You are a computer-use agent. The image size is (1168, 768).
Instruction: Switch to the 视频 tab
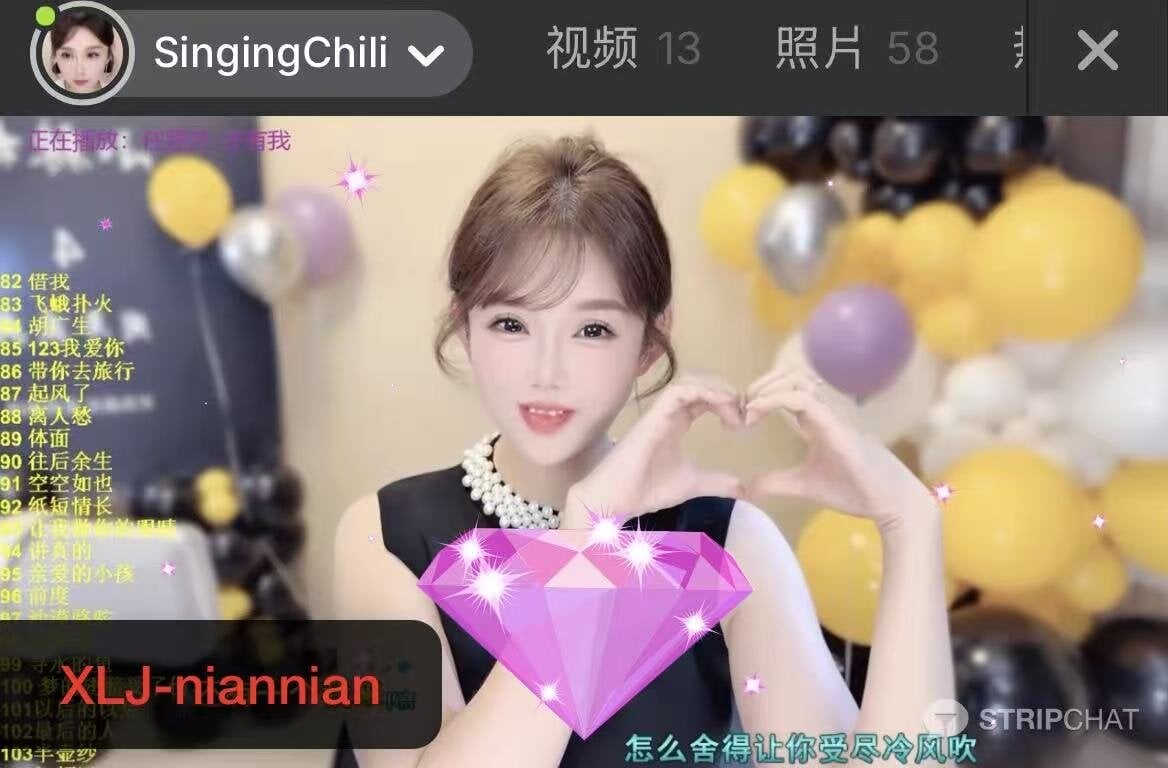click(x=621, y=50)
